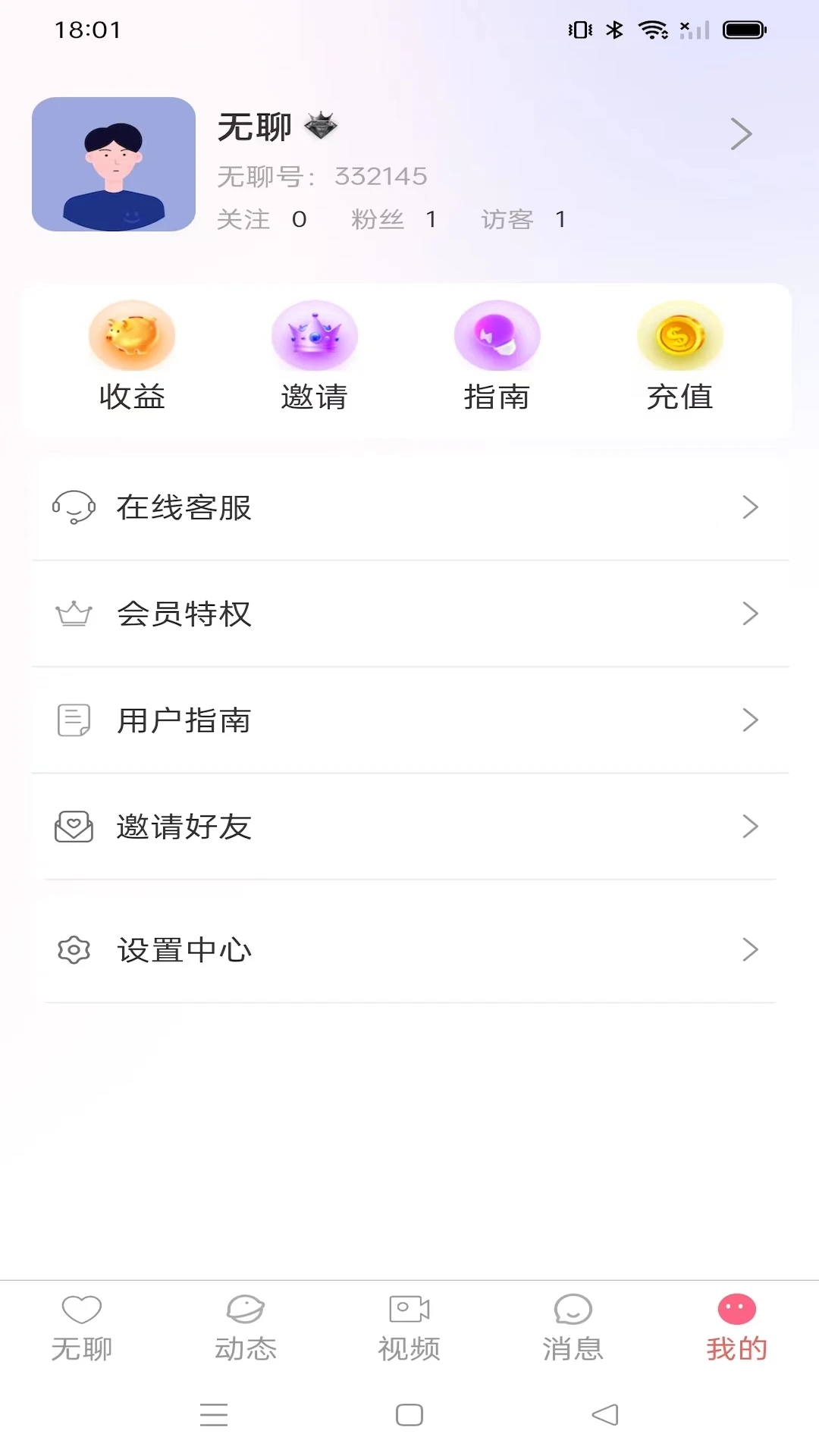Tap the 会员特权 crown privilege icon
The width and height of the screenshot is (819, 1456).
click(73, 614)
